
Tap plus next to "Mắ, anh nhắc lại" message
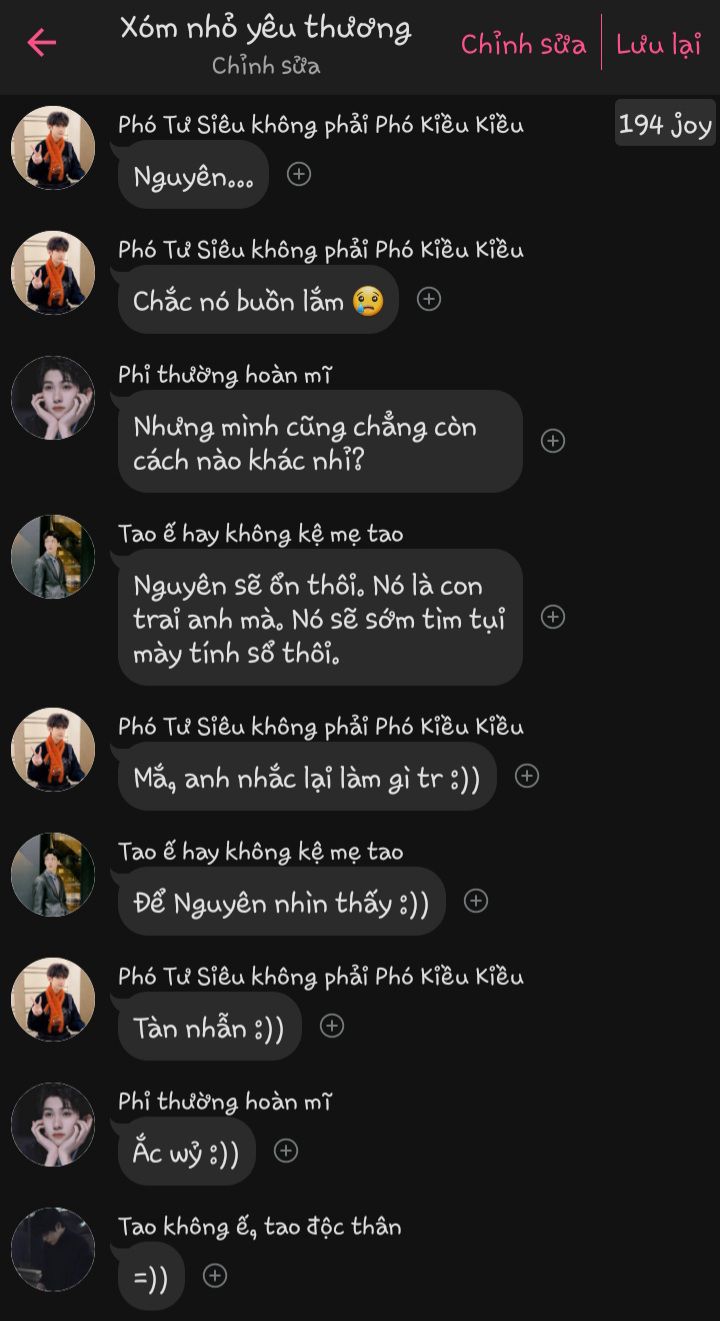click(527, 776)
